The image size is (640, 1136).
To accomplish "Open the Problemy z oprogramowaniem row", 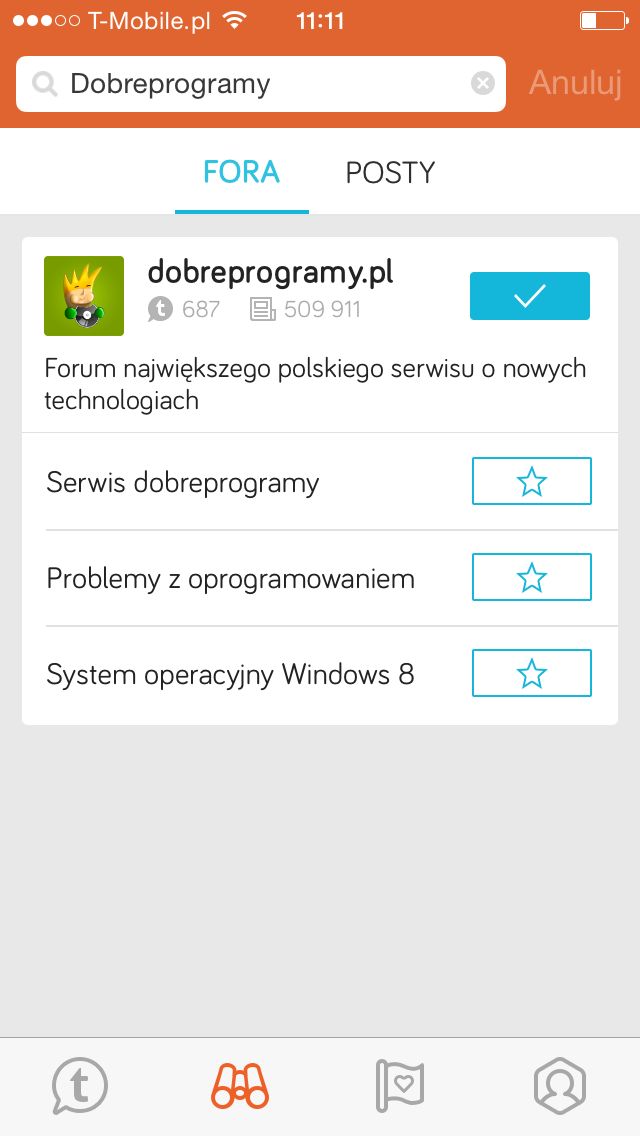I will pos(320,578).
